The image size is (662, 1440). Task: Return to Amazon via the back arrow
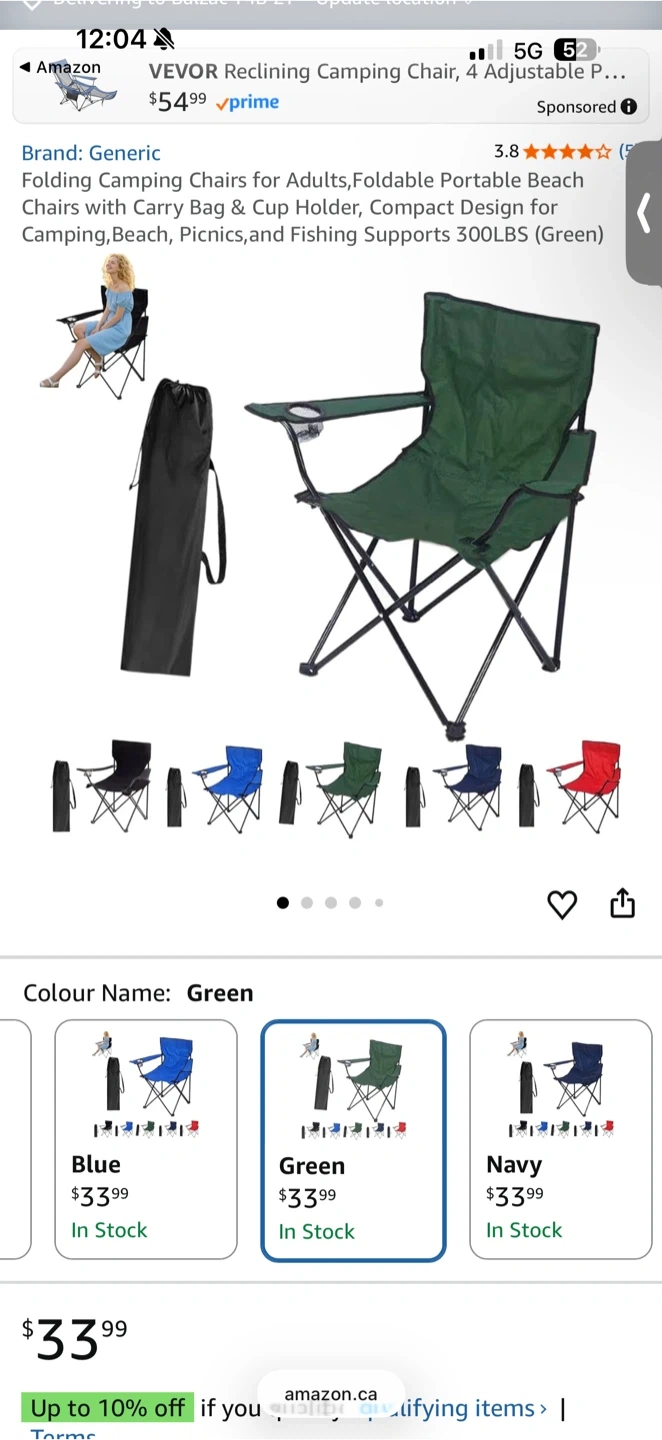tap(60, 68)
